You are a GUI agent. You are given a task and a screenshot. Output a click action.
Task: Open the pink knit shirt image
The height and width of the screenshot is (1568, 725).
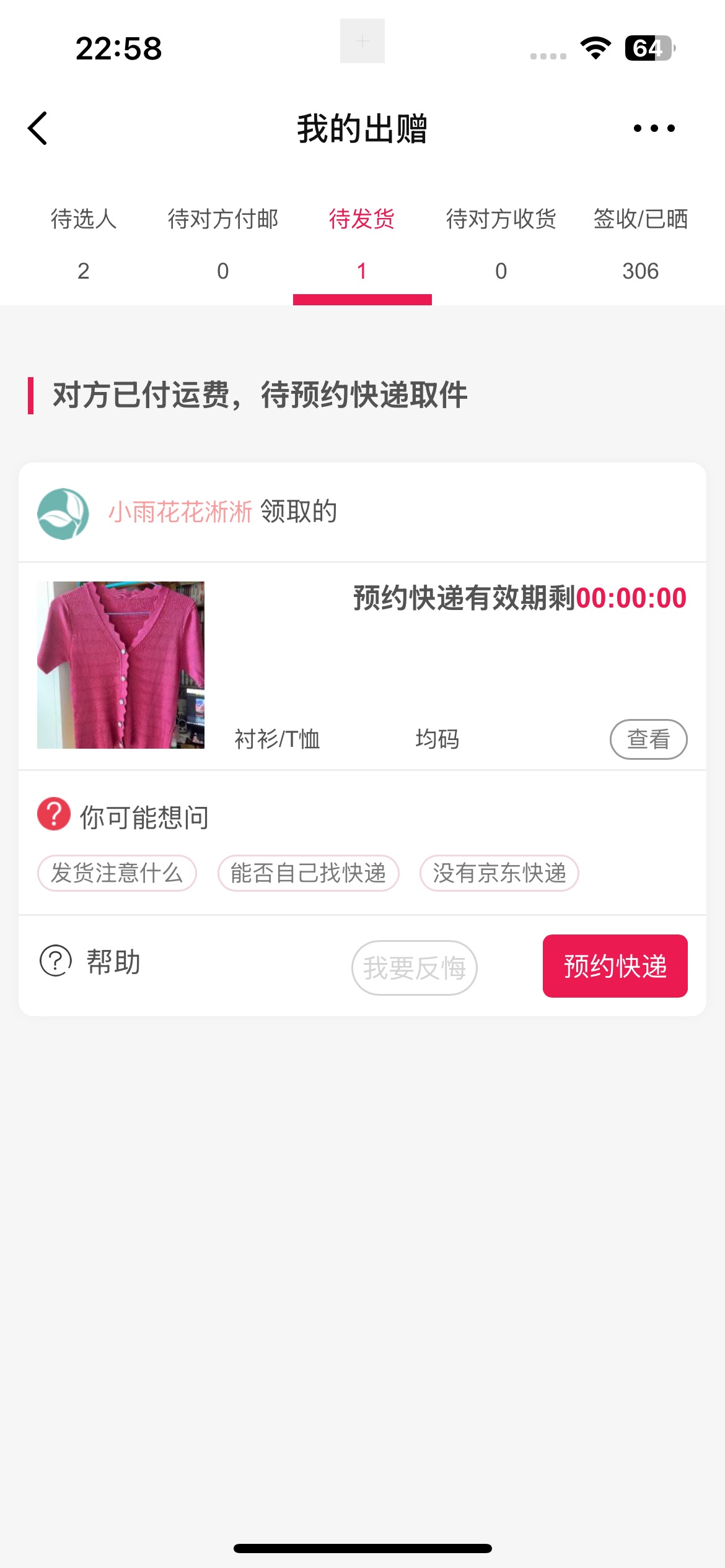pos(121,664)
